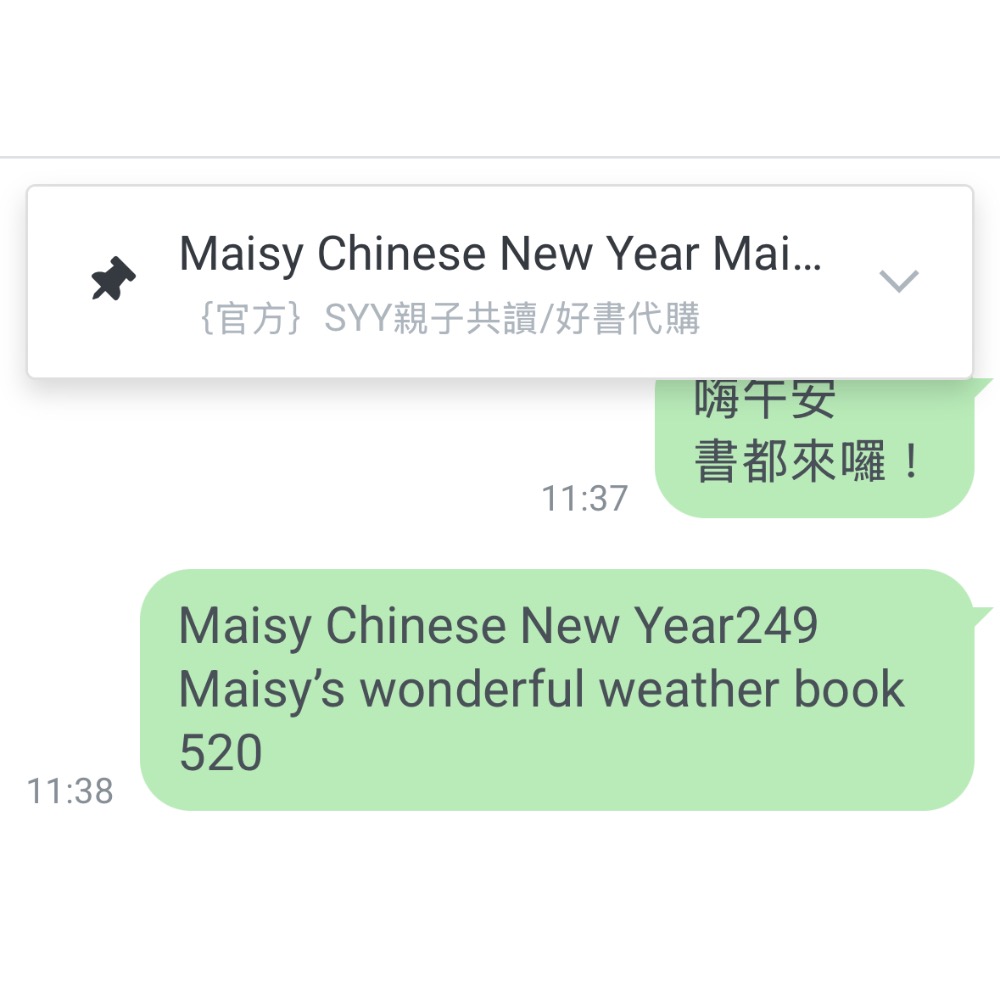The height and width of the screenshot is (1000, 1000).
Task: Open the pinned Maisy Chinese New Year announcement
Action: pos(498,256)
